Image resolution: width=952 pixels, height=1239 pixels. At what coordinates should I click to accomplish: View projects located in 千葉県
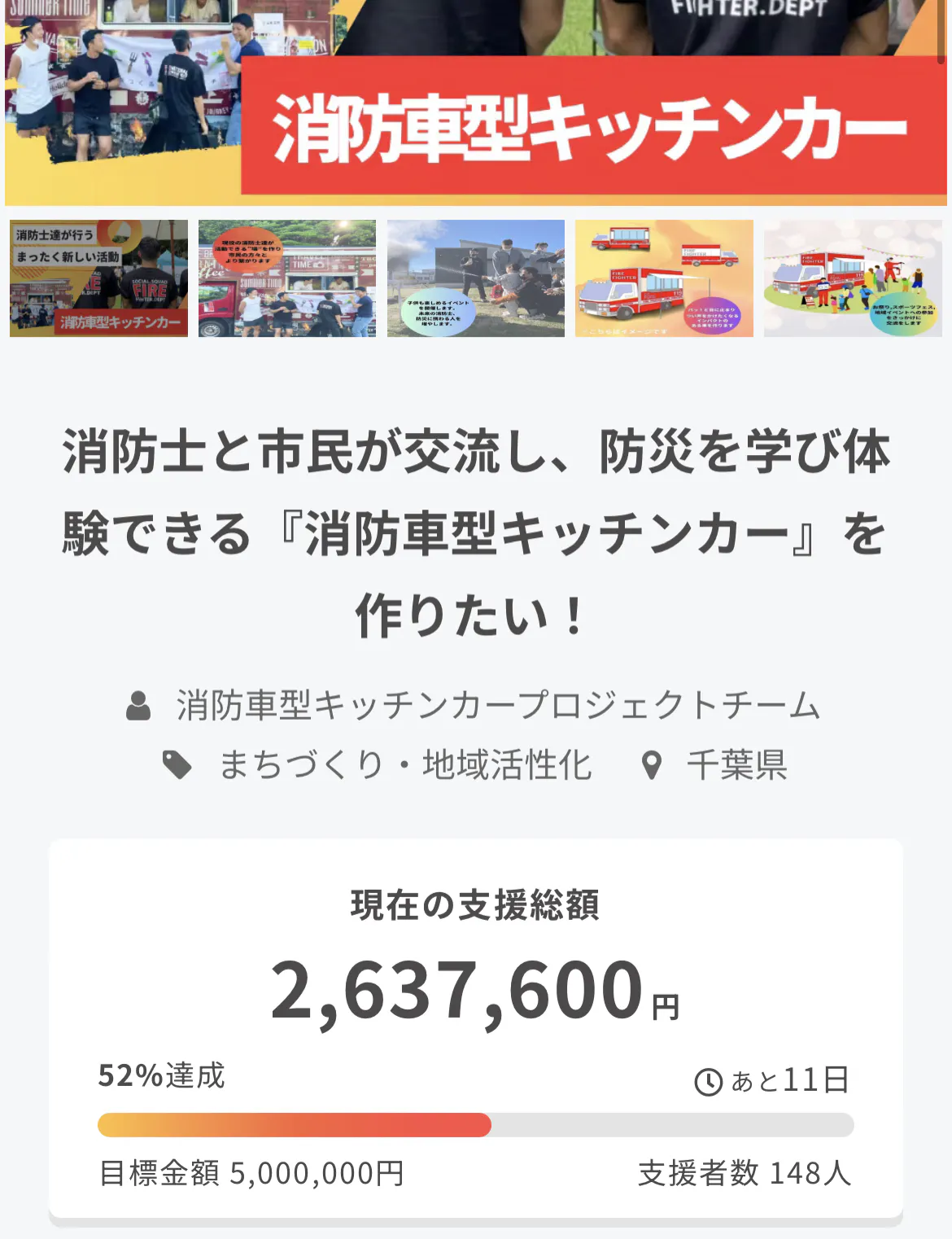736,765
